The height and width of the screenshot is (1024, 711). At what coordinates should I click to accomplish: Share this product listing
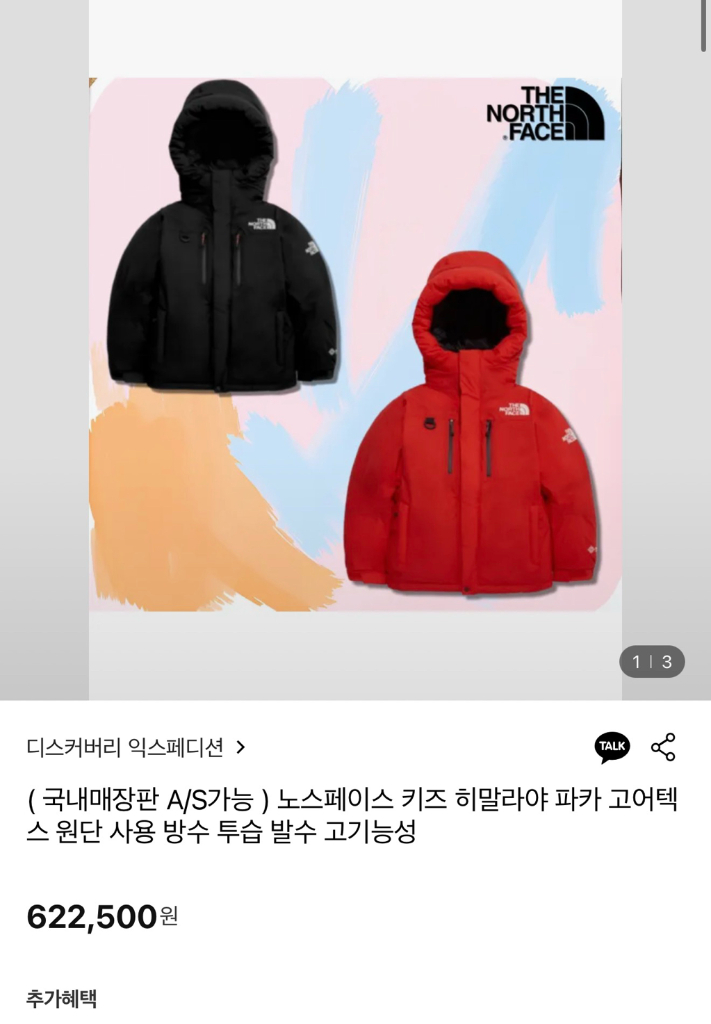663,746
